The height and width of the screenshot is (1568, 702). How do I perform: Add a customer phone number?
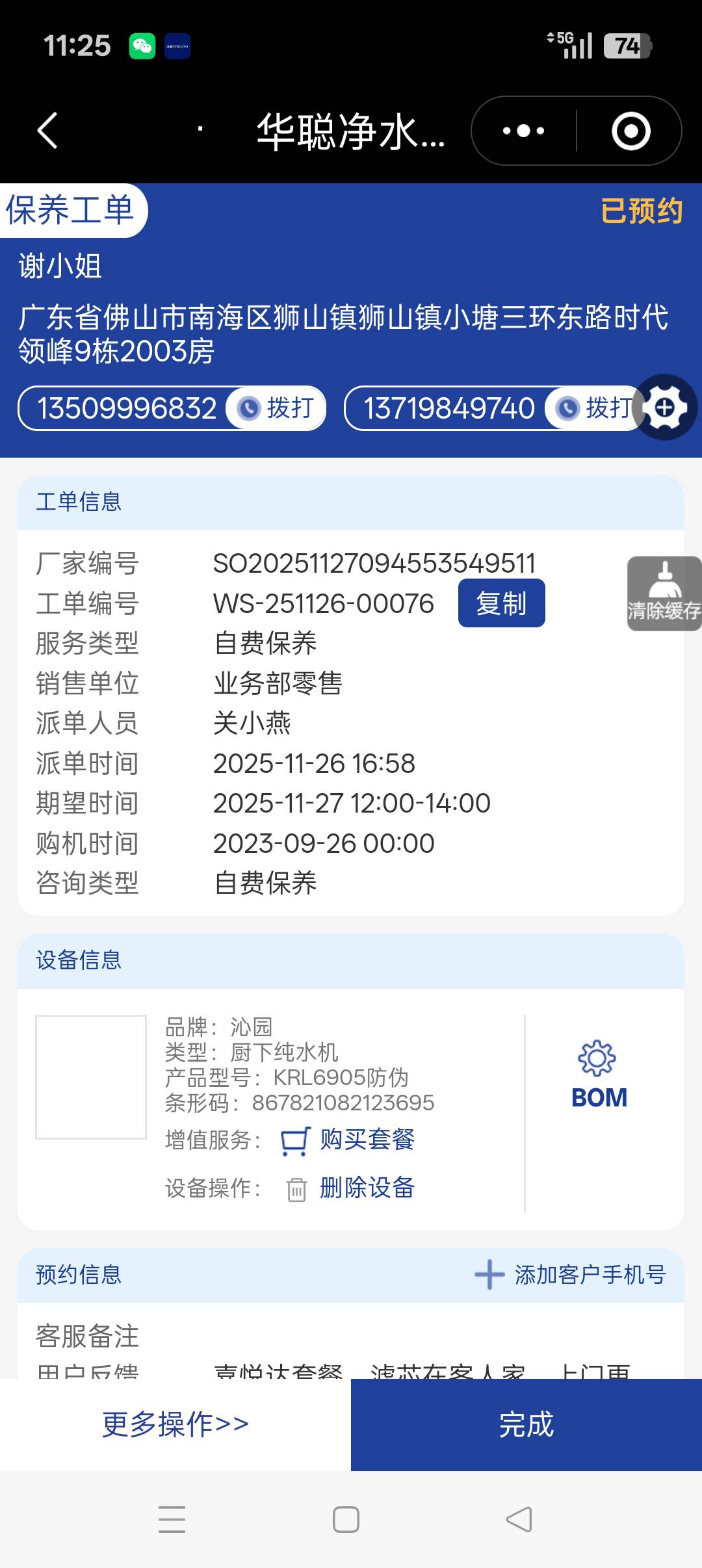(571, 1275)
